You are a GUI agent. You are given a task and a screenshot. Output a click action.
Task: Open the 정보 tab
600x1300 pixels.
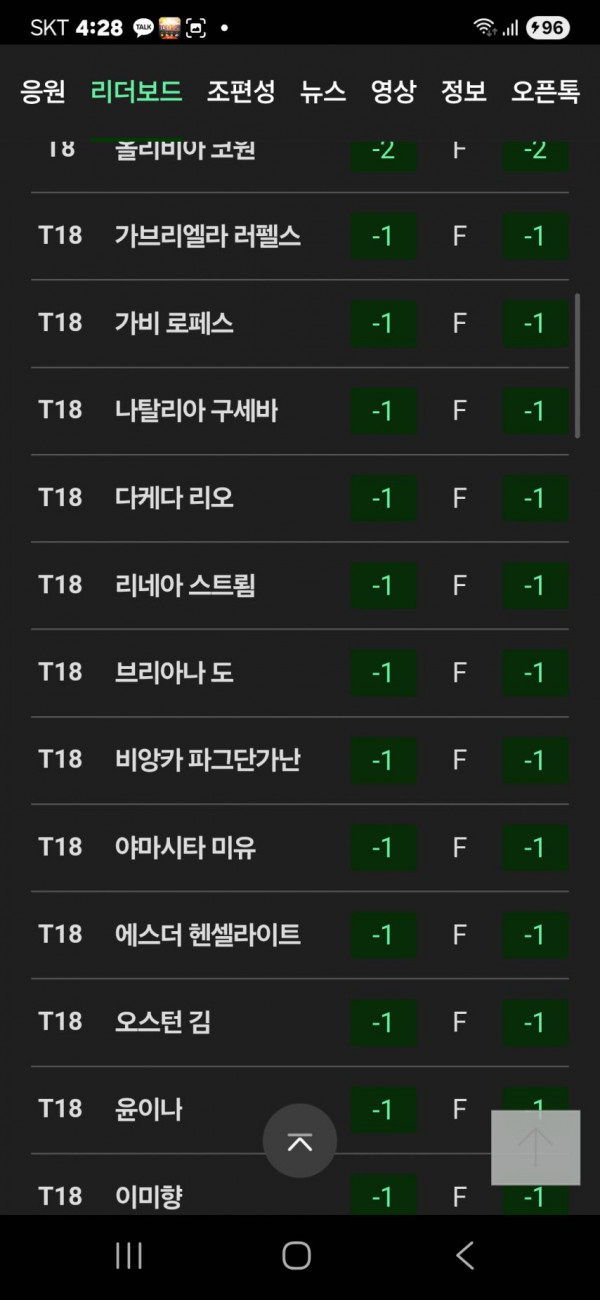[x=464, y=92]
